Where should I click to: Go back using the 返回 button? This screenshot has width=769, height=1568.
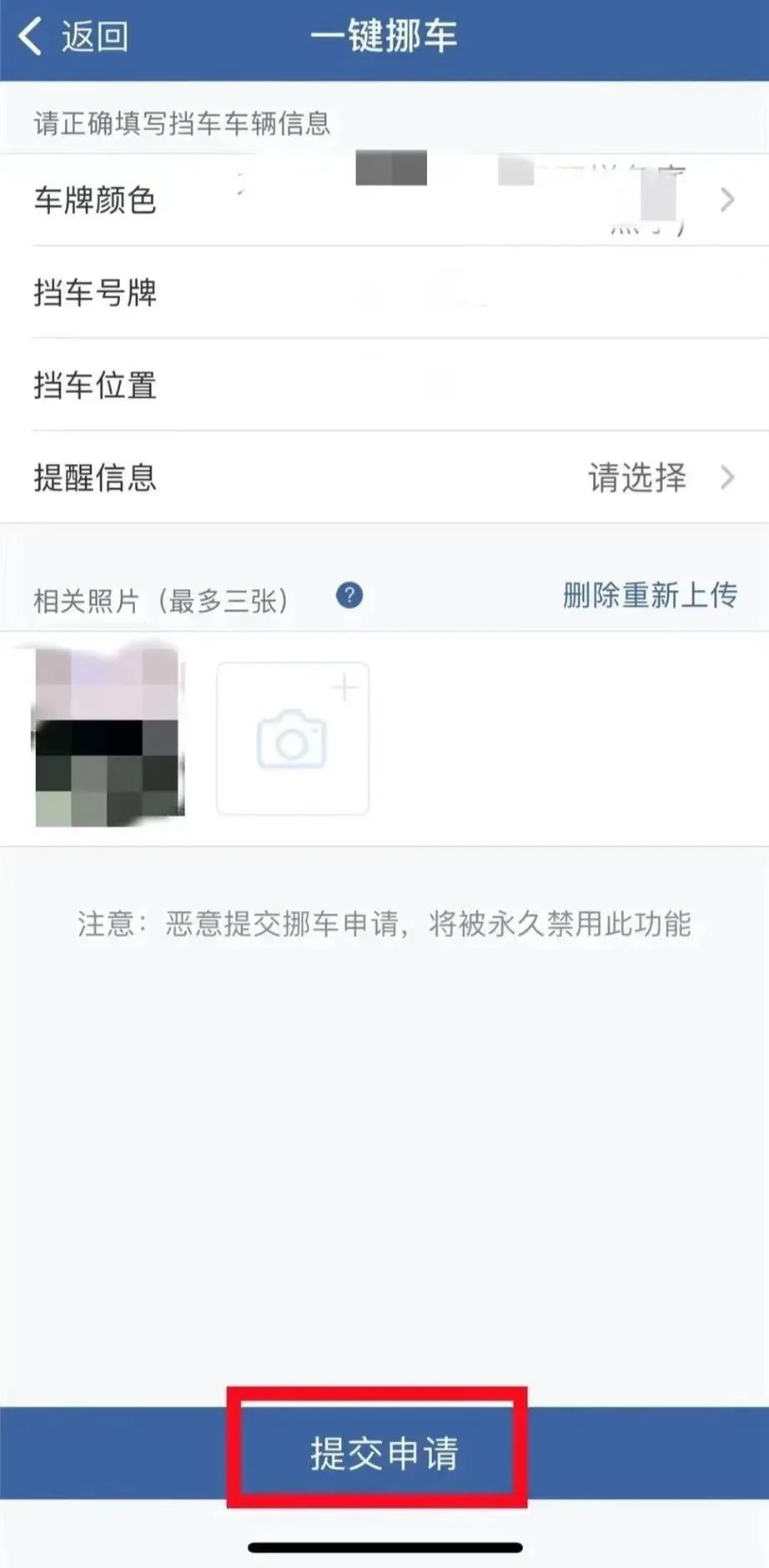tap(73, 37)
